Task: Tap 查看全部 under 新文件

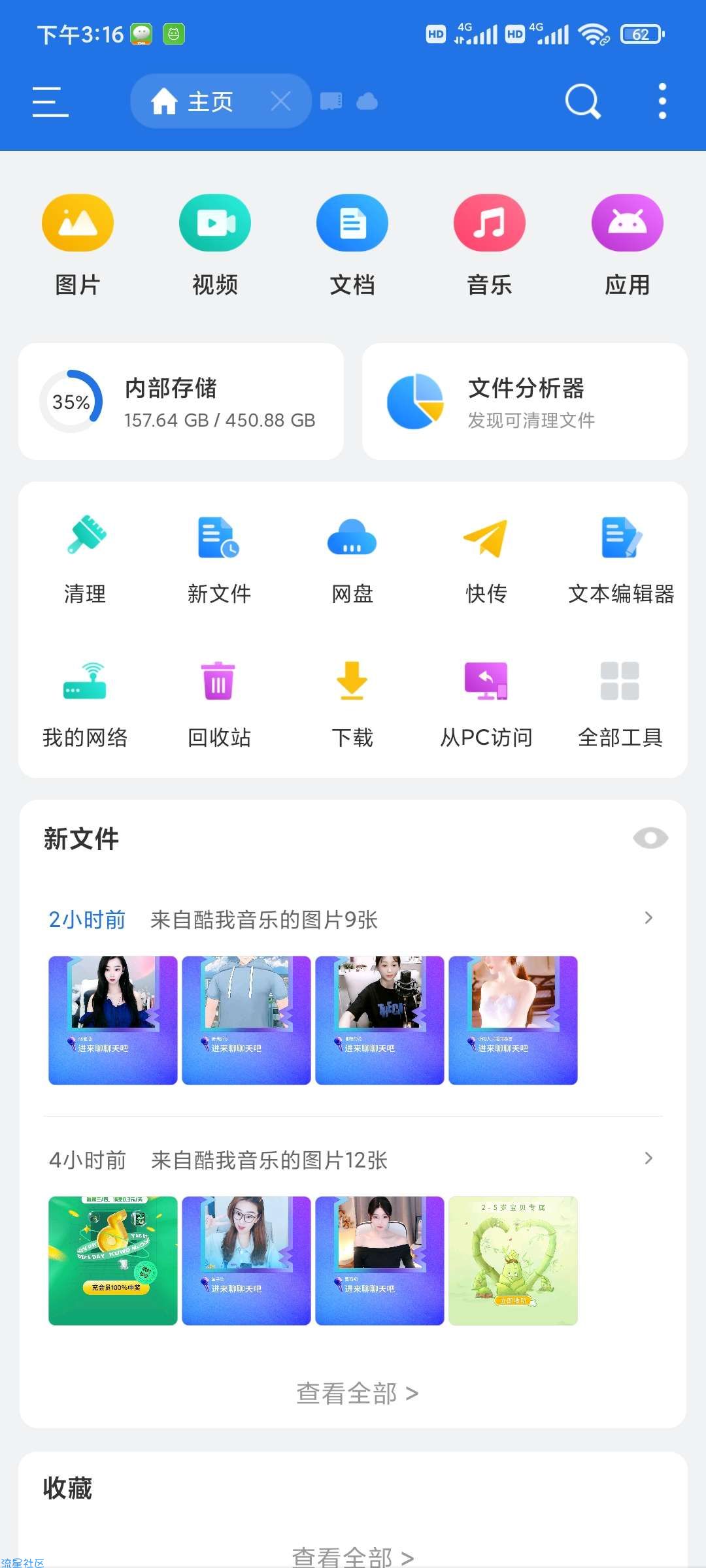Action: [x=357, y=1394]
